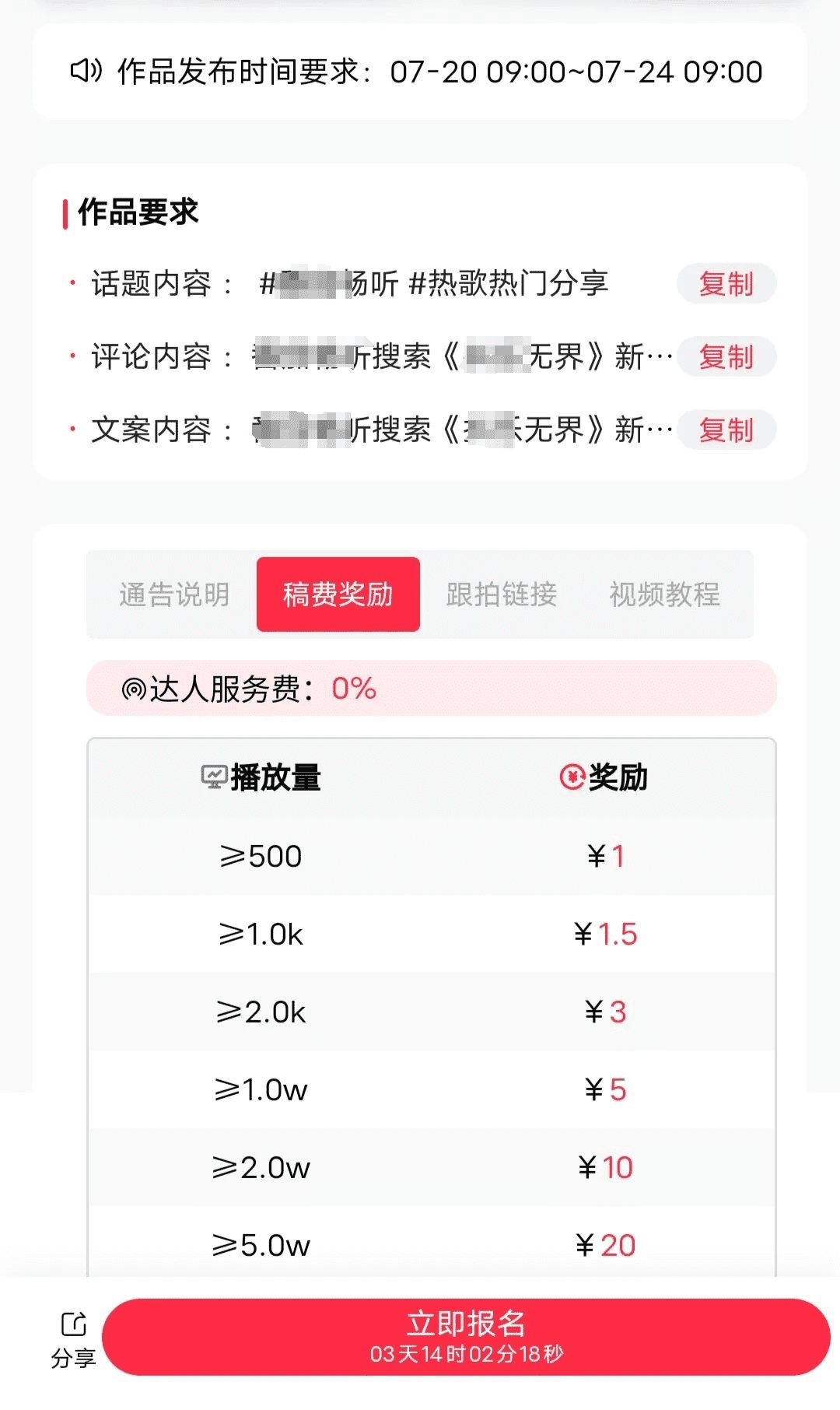Copy the 评论内容 comment text
Viewport: 840px width, 1410px height.
tap(726, 357)
